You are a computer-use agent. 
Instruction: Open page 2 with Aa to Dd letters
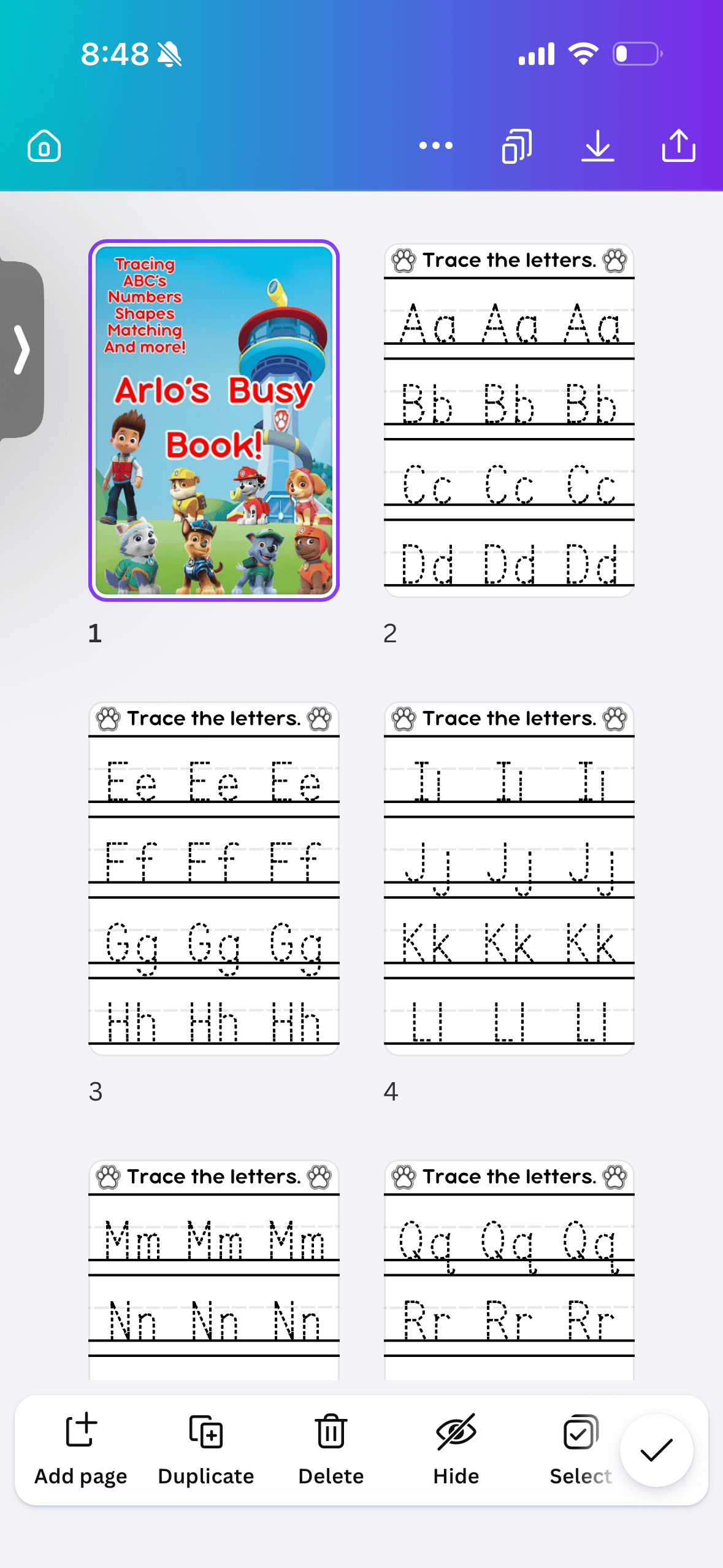[510, 421]
